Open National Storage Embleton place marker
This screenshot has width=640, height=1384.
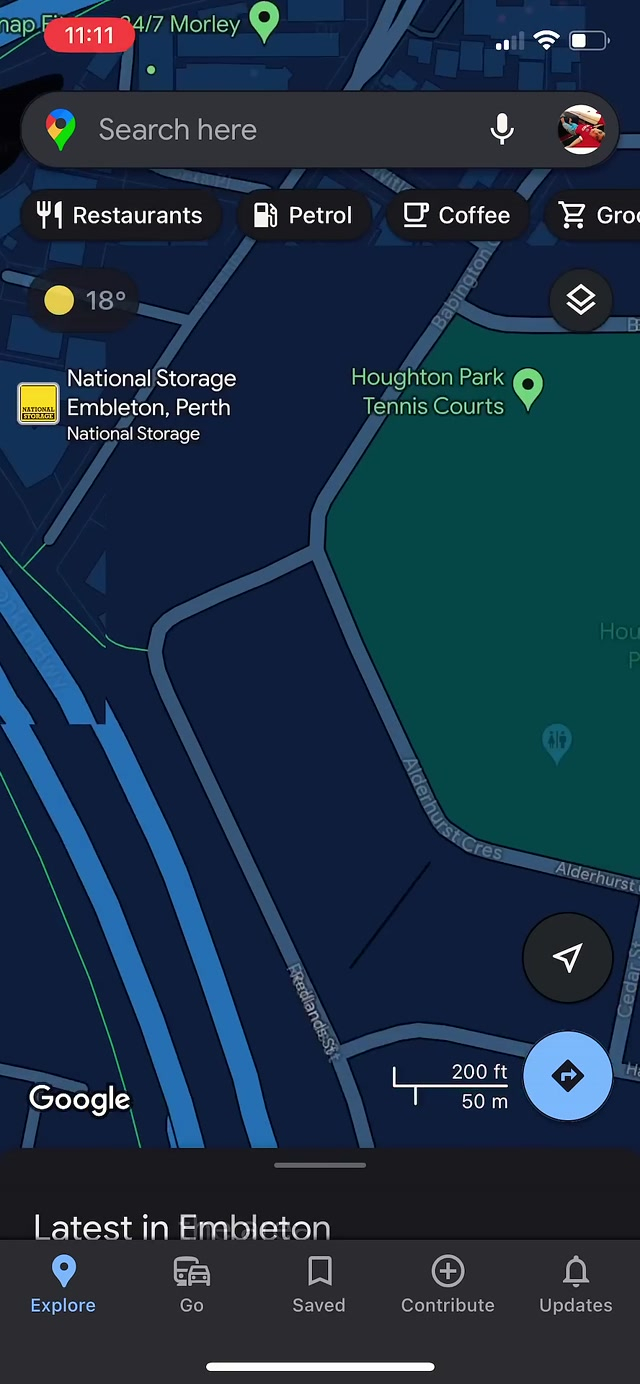[39, 404]
